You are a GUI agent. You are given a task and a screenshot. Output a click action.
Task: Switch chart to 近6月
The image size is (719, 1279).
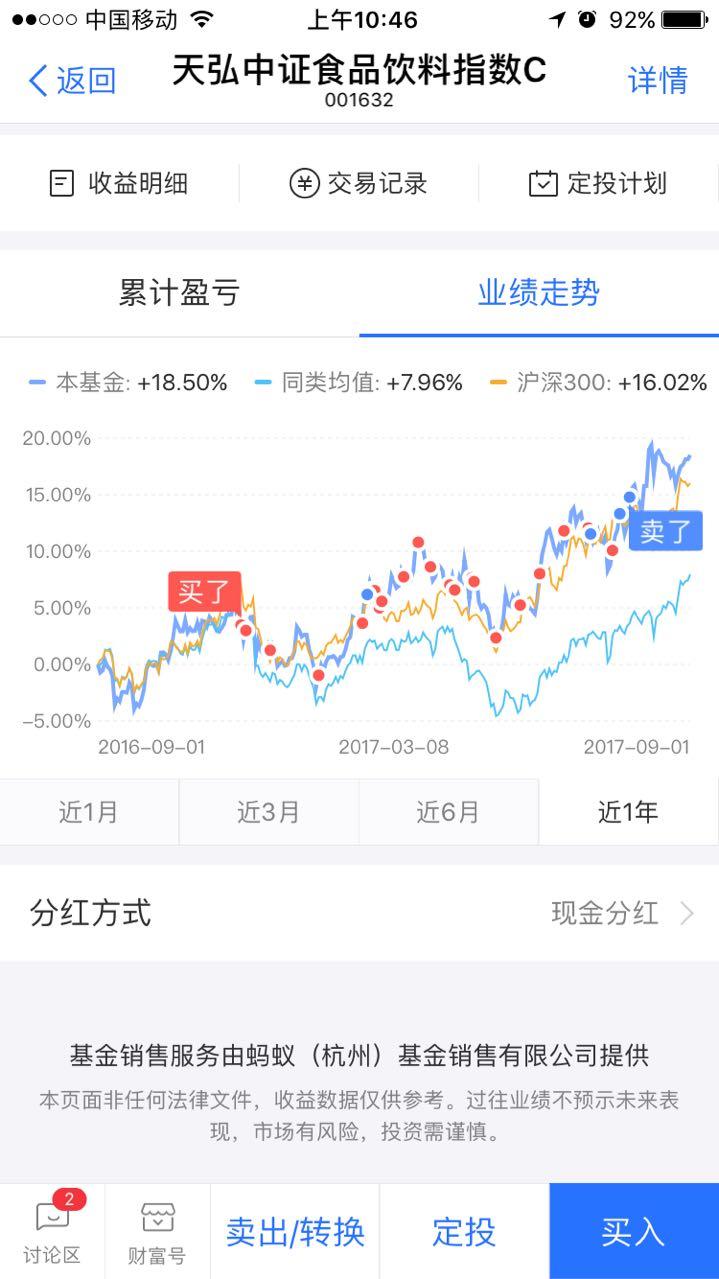[x=448, y=812]
